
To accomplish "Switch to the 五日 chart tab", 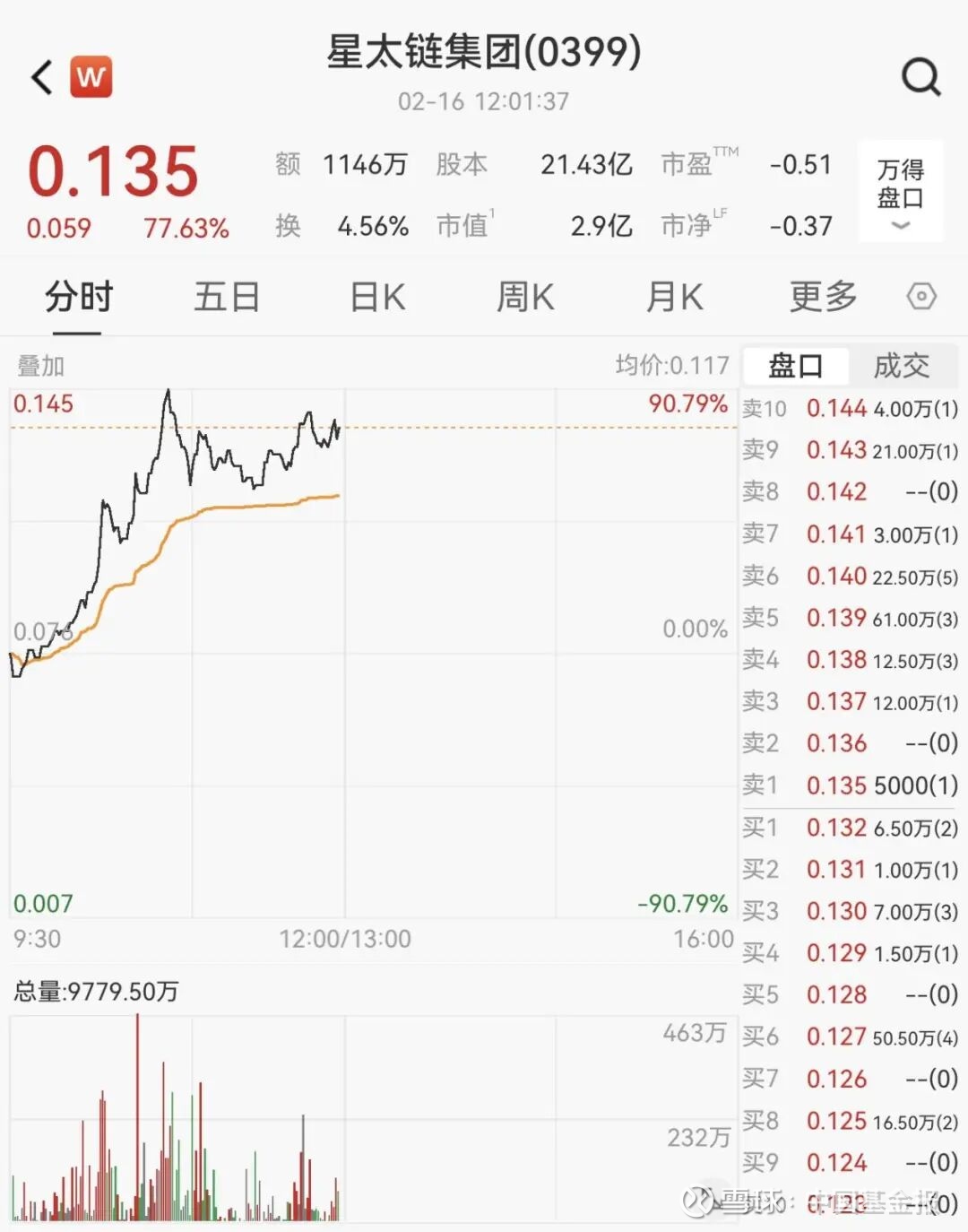I will [227, 297].
